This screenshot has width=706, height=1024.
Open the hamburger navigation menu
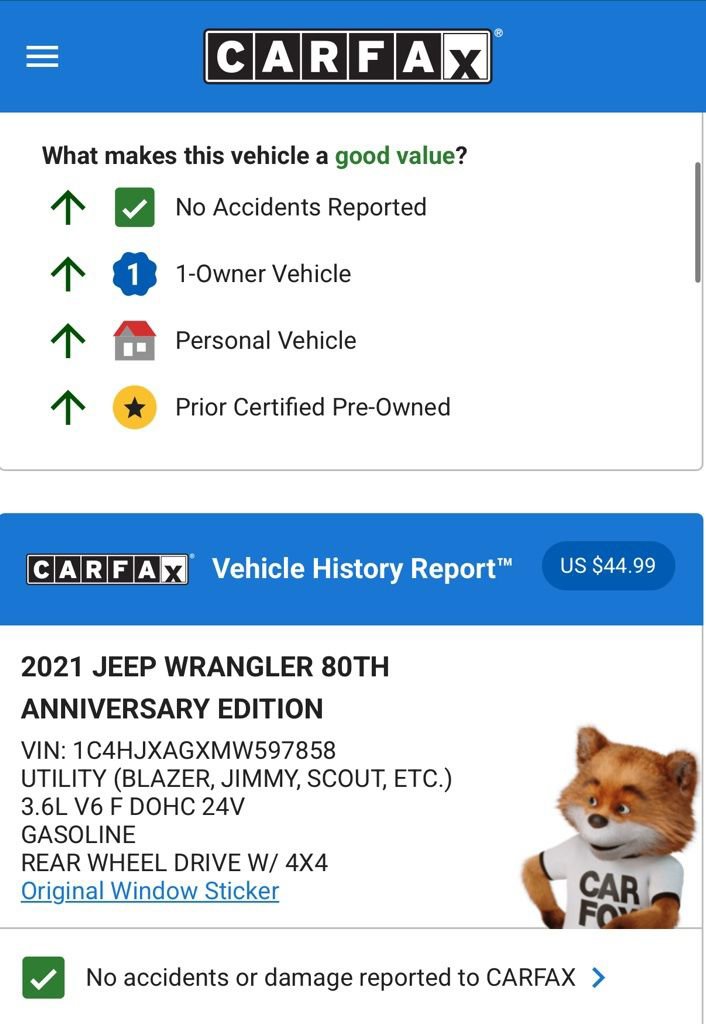click(42, 57)
